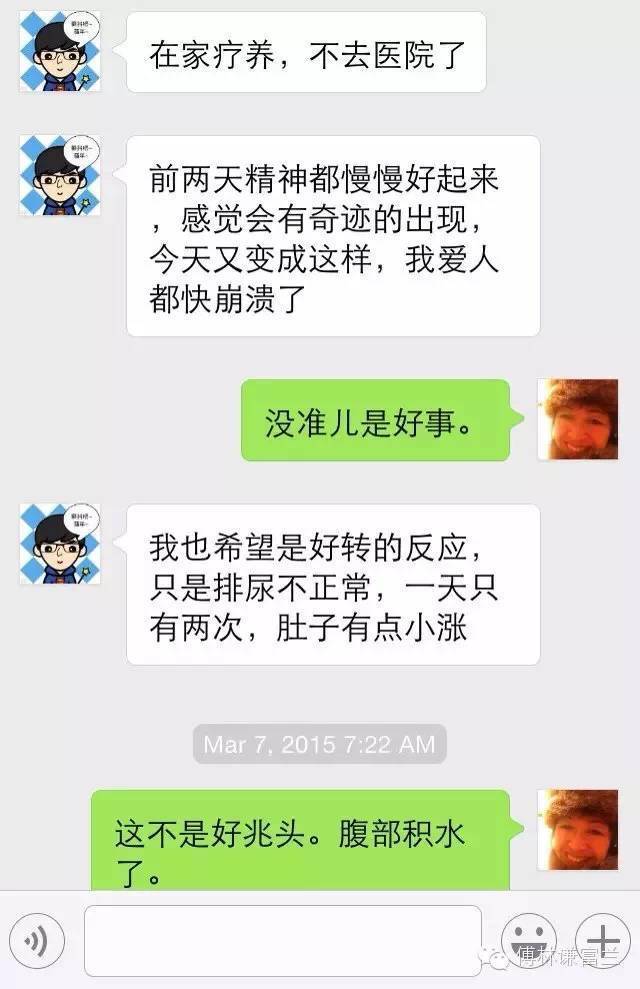Open the emoji sticker panel
640x989 pixels.
point(528,940)
